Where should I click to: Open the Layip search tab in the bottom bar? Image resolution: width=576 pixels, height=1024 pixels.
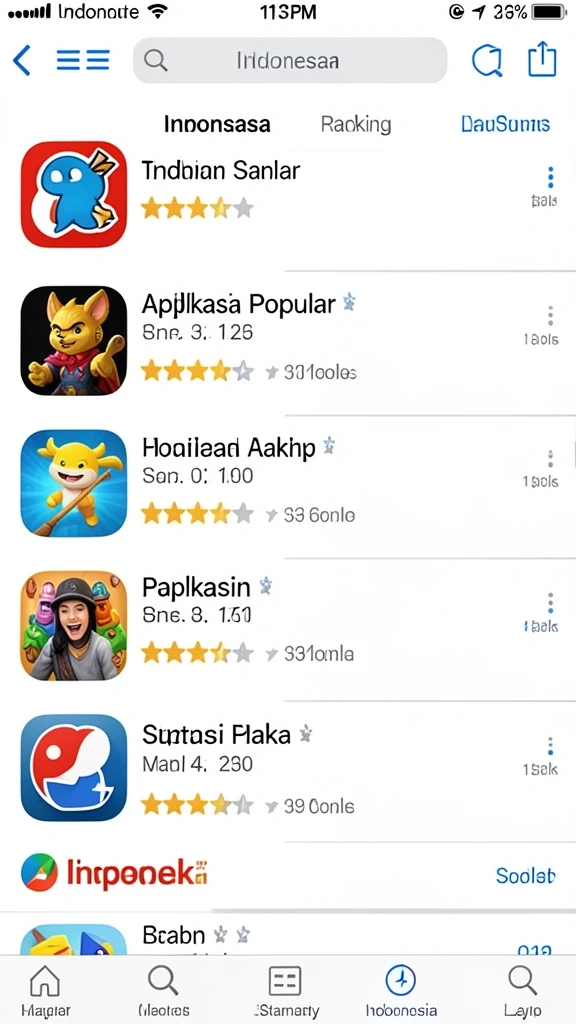[x=522, y=990]
